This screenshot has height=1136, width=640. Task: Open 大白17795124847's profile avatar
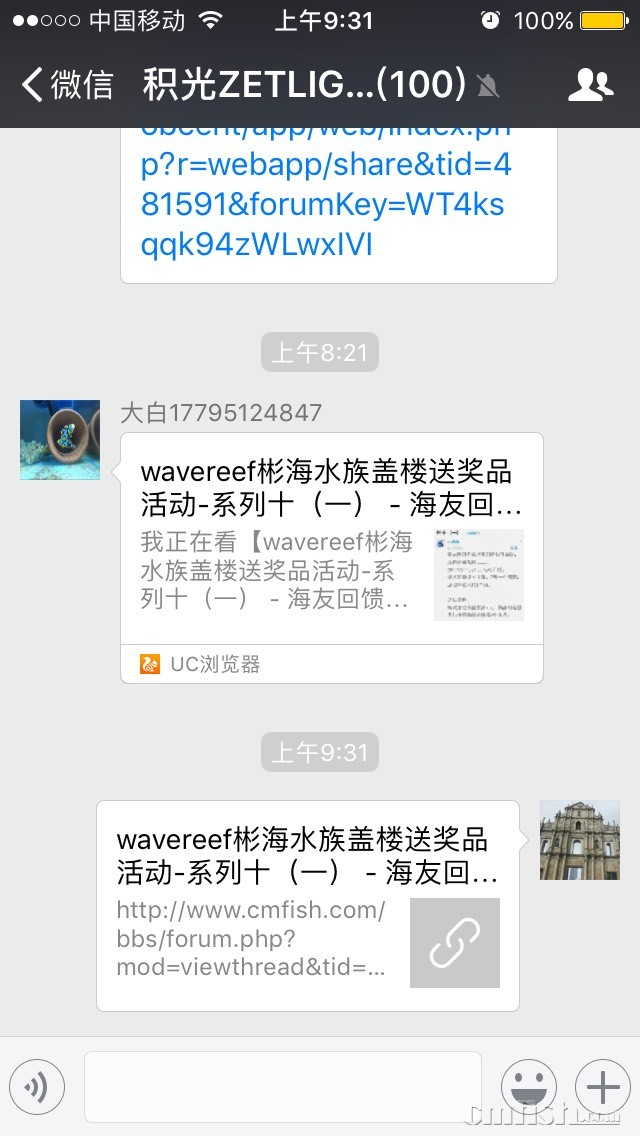point(60,440)
